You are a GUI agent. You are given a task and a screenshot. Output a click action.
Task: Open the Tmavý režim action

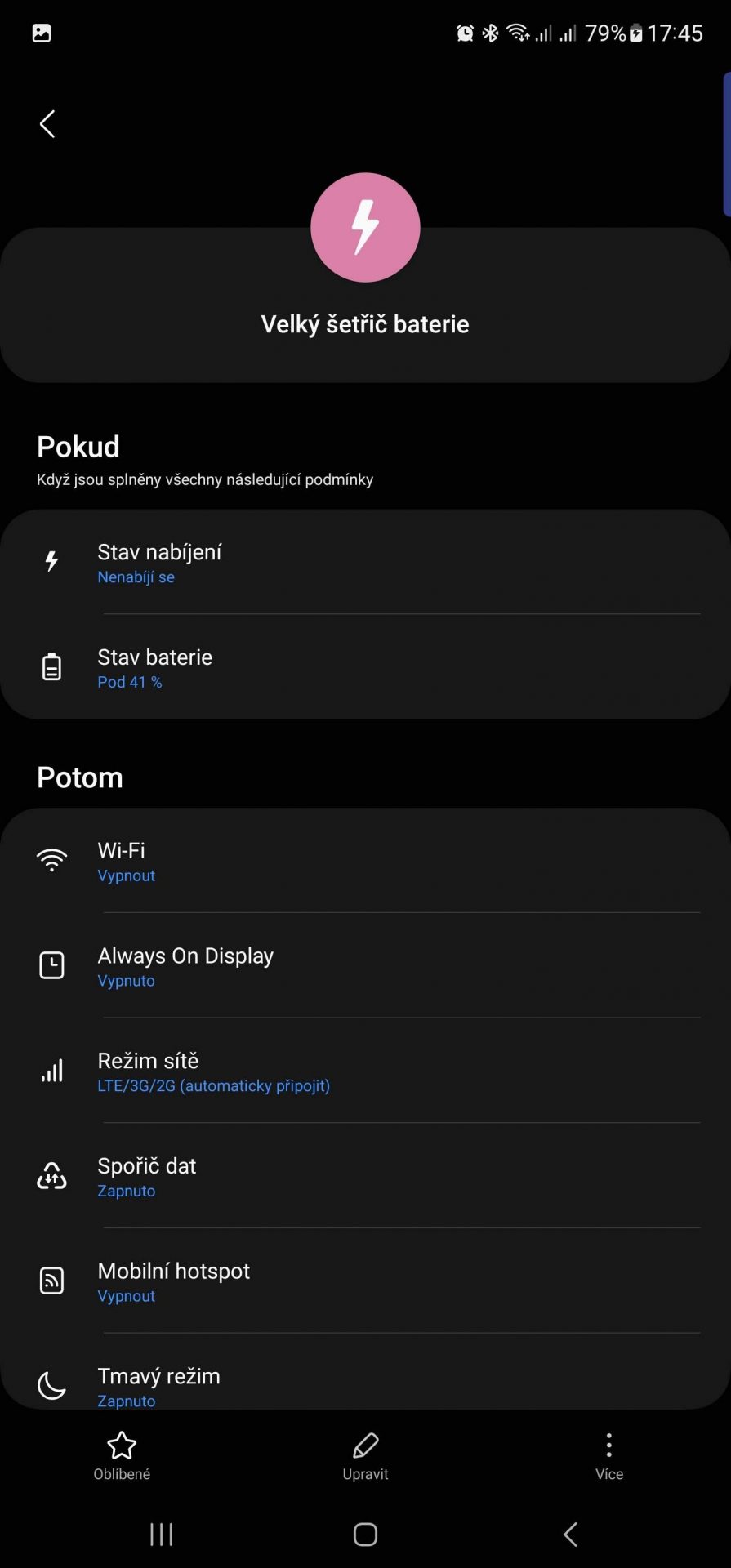pyautogui.click(x=365, y=1372)
